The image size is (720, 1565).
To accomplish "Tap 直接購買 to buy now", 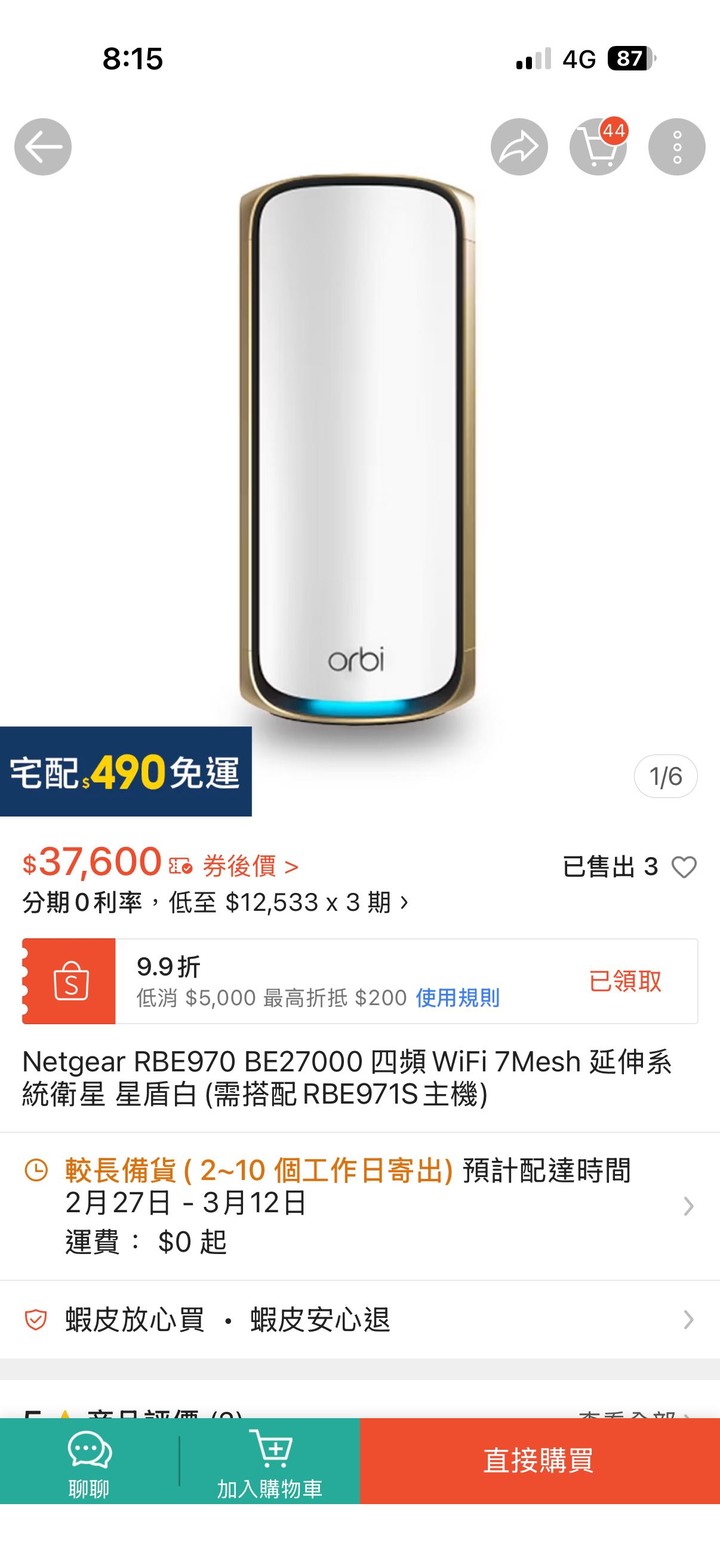I will point(539,1460).
